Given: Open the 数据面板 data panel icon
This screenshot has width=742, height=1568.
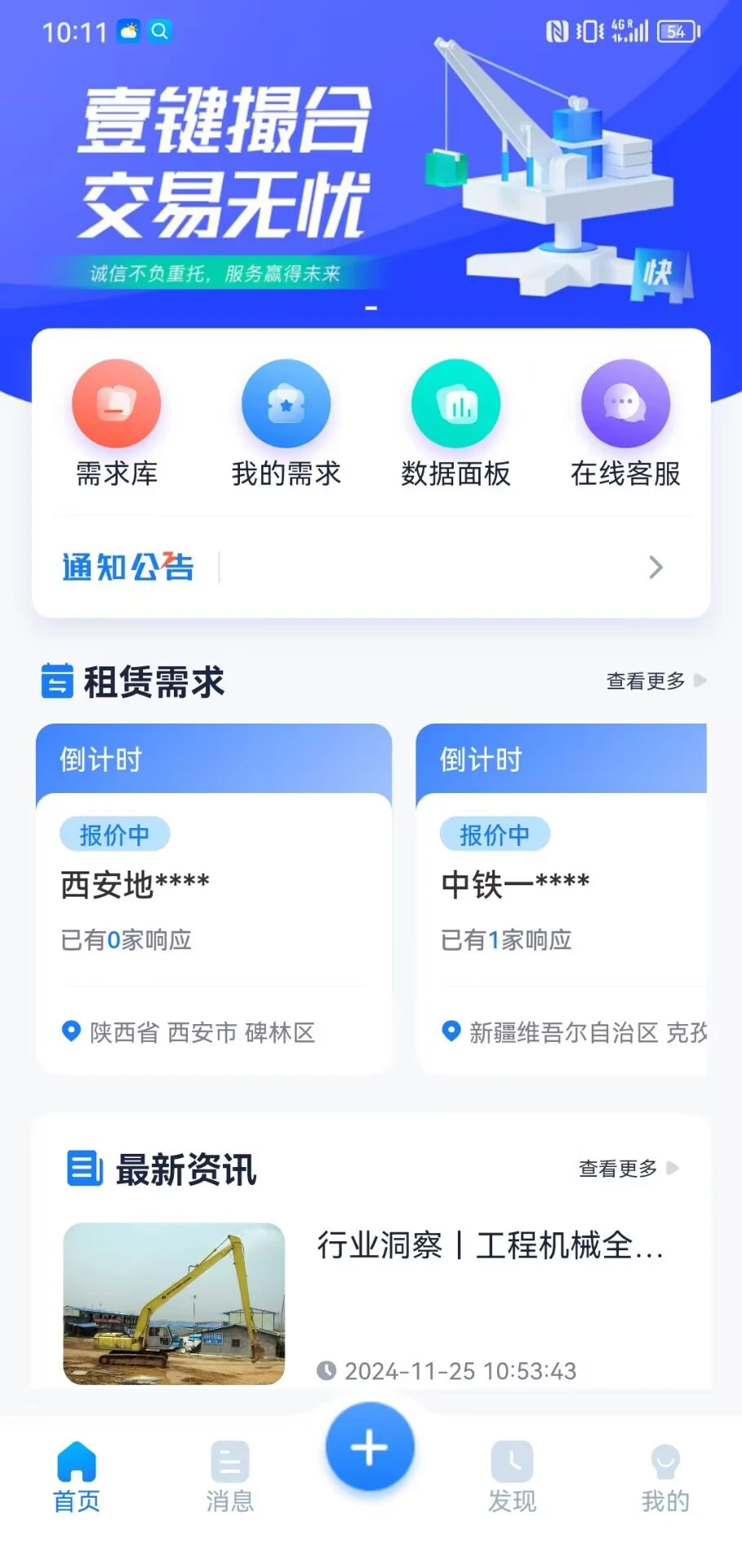Looking at the screenshot, I should coord(456,403).
